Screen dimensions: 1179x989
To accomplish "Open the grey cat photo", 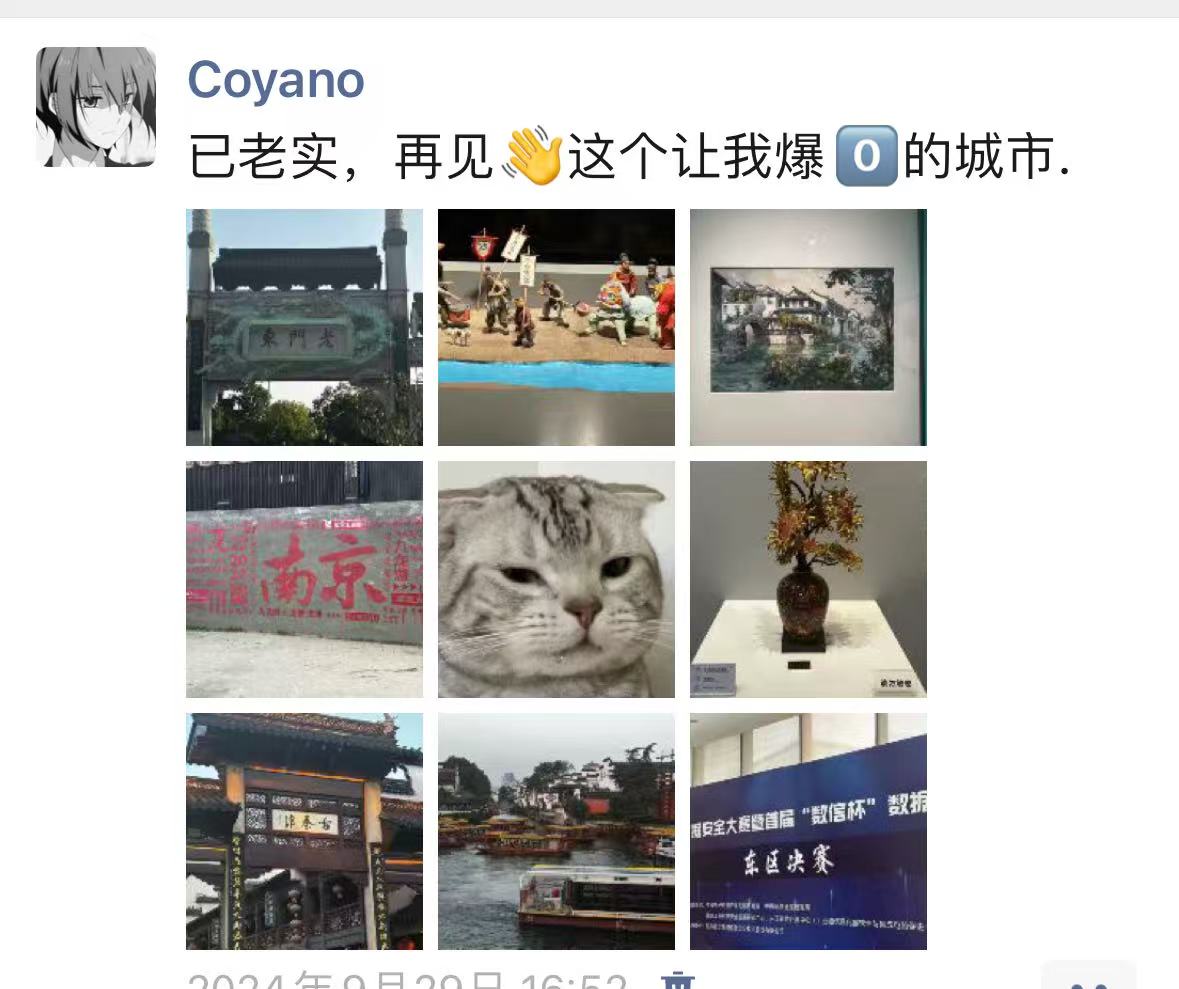I will click(556, 579).
